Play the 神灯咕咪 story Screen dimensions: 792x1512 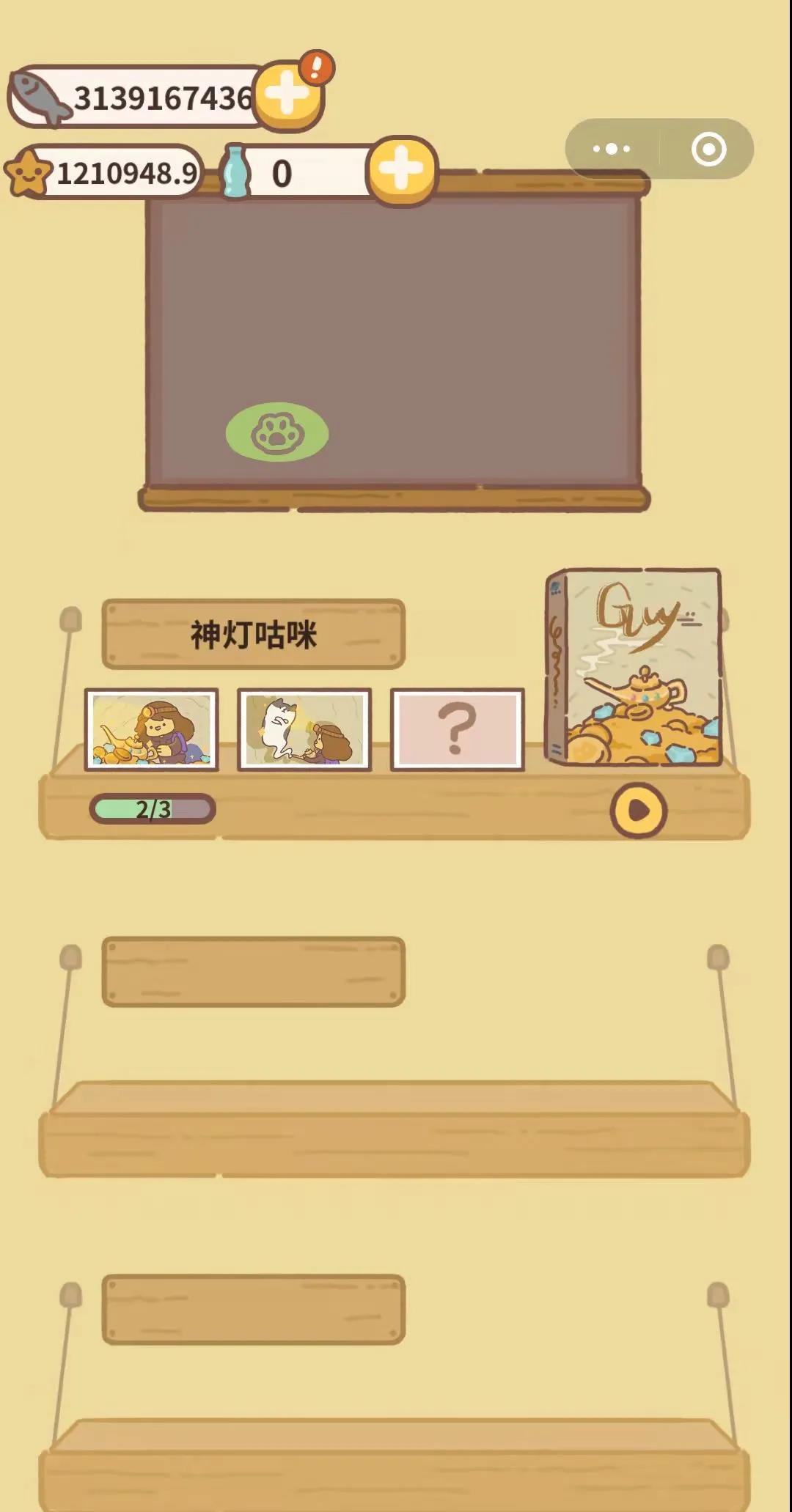coord(638,811)
